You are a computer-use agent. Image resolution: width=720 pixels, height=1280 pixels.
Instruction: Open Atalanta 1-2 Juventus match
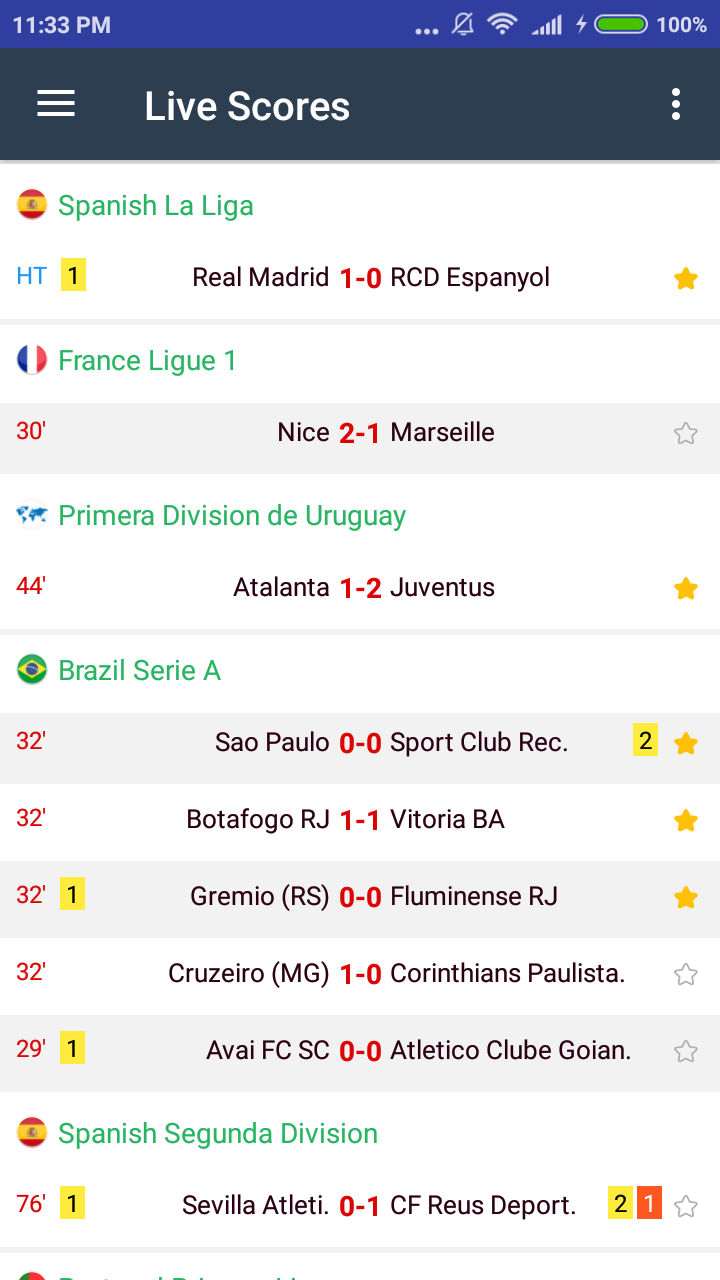[360, 588]
